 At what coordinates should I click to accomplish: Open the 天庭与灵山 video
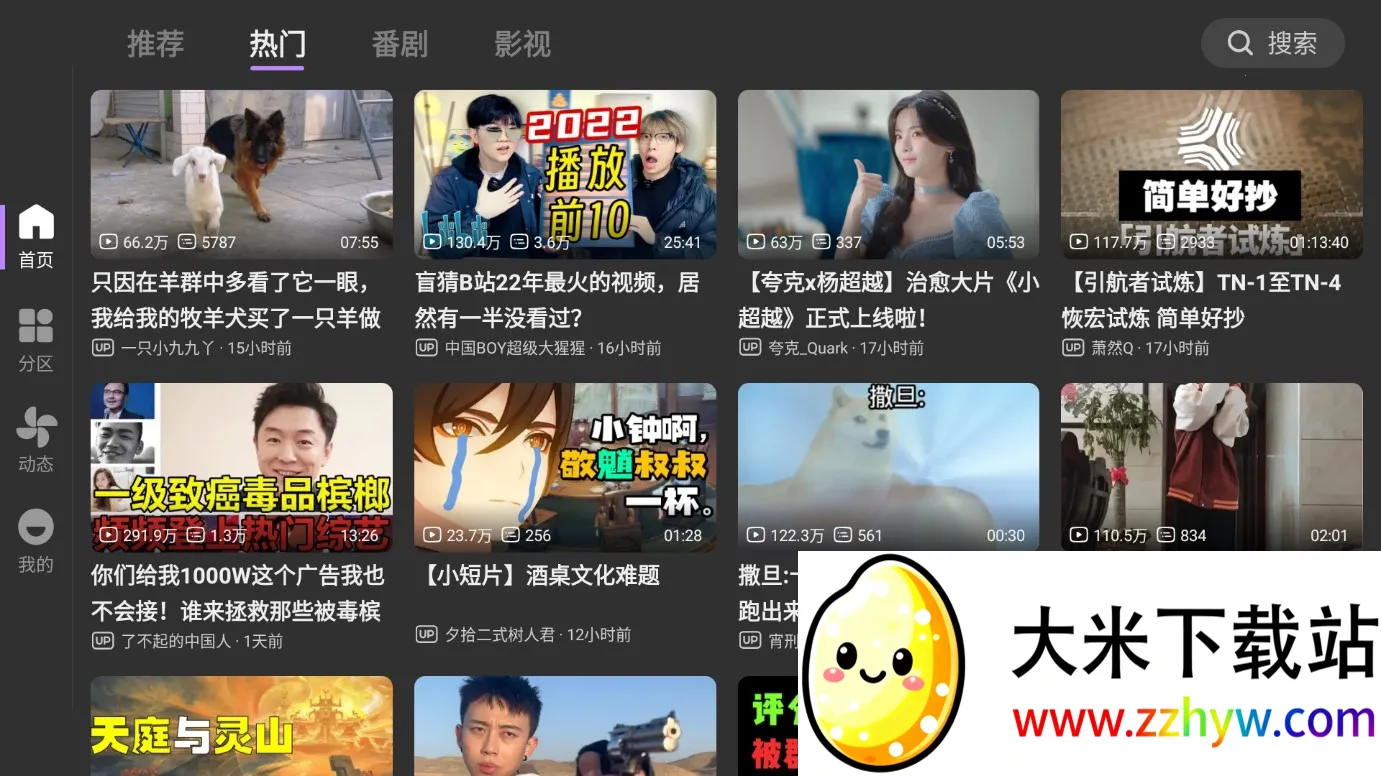[241, 725]
